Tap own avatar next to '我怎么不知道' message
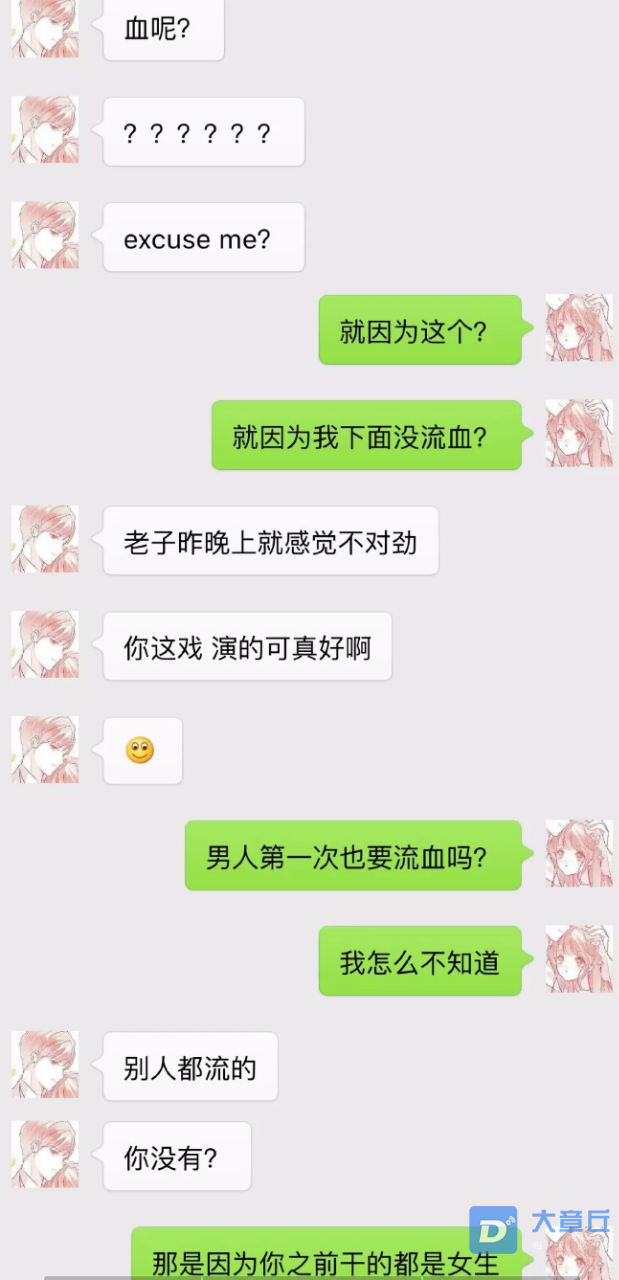This screenshot has height=1280, width=619. point(578,959)
